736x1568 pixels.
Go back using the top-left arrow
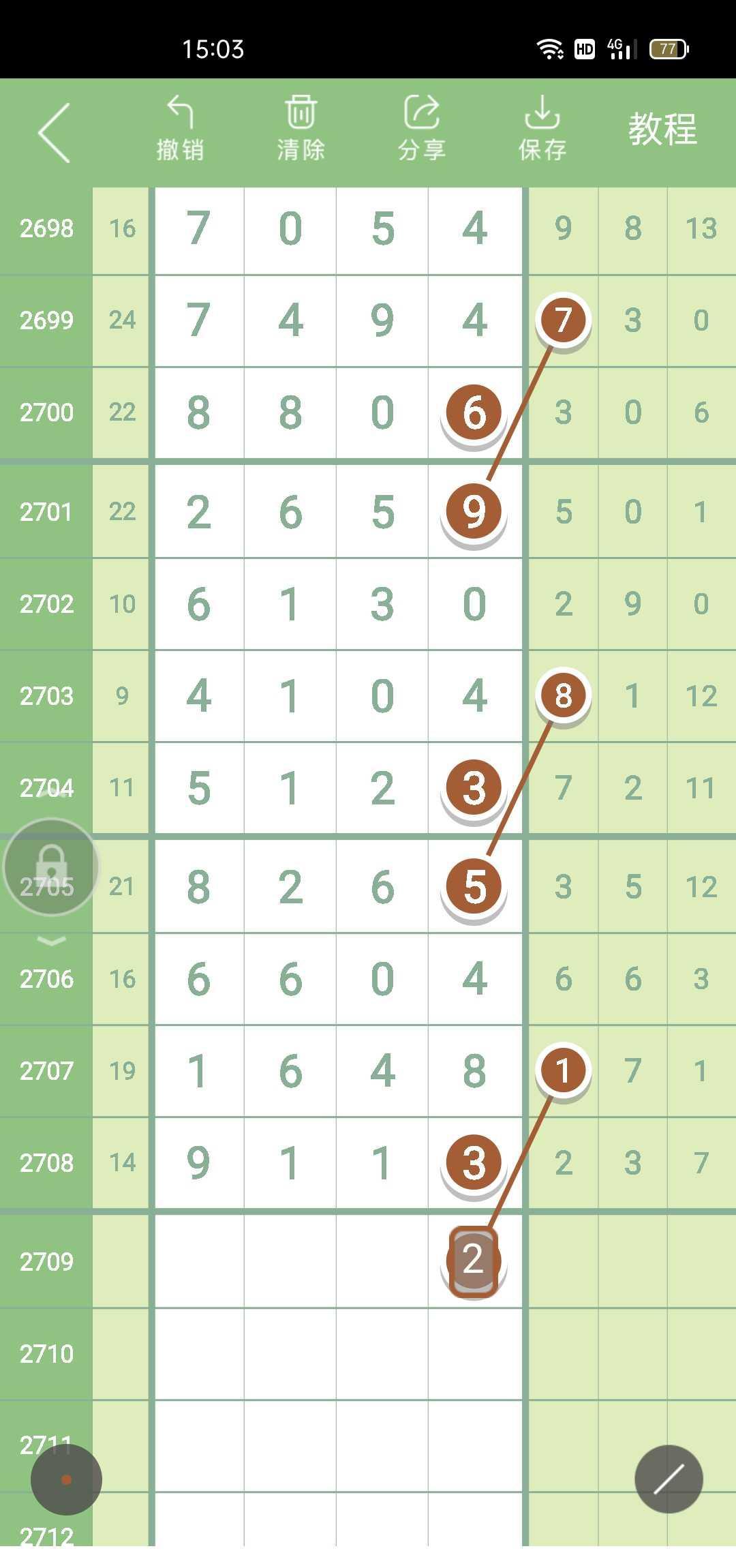(54, 133)
